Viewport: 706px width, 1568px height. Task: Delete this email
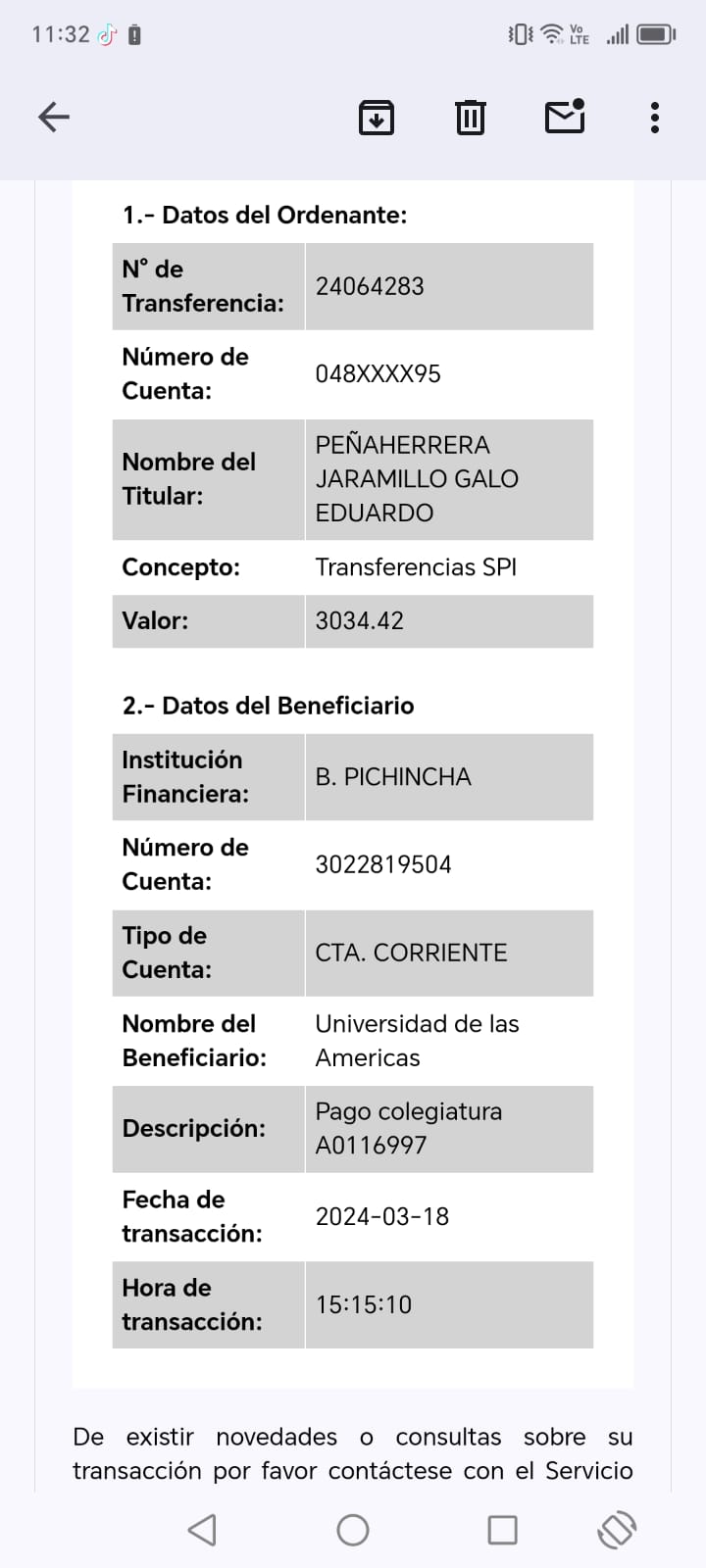471,118
